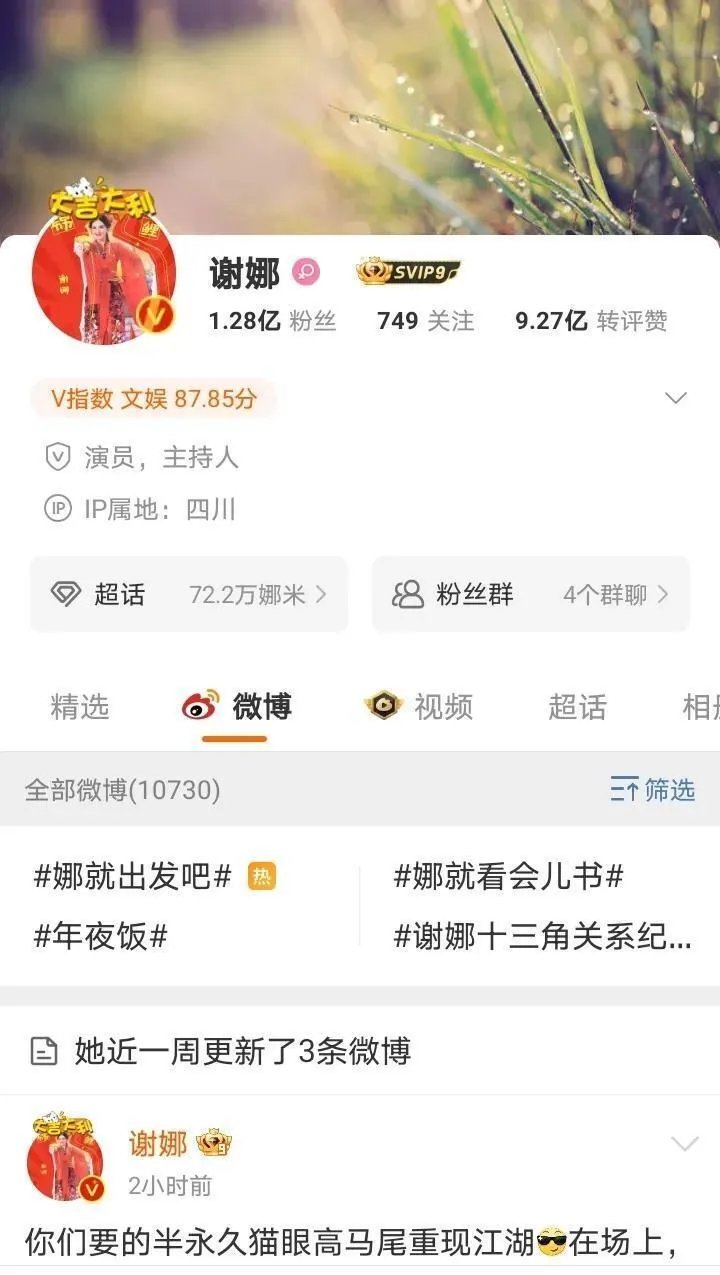This screenshot has height=1275, width=720.
Task: Open hashtag #谢娜十三角关系纪...
Action: tap(542, 937)
